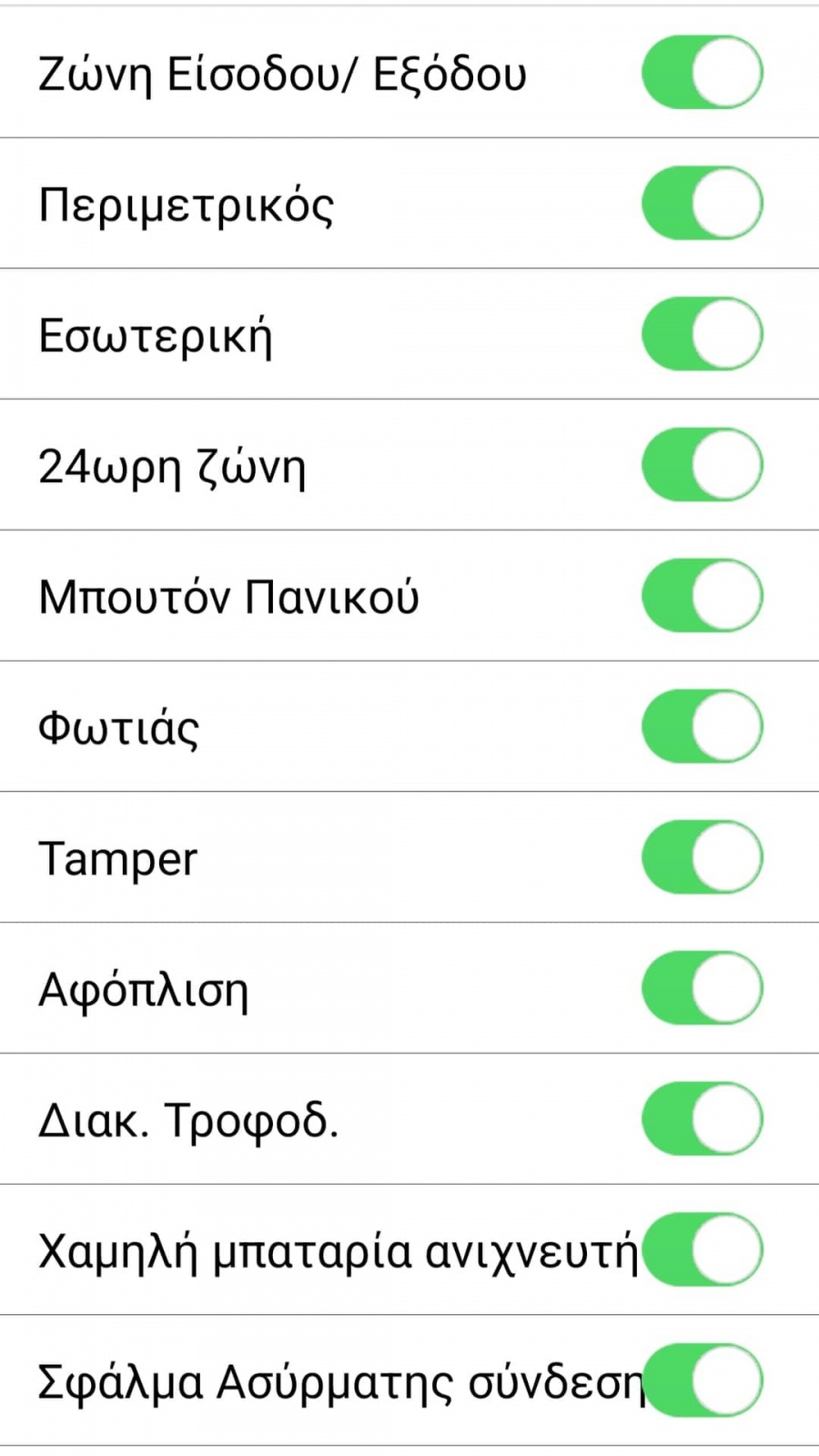Image resolution: width=819 pixels, height=1456 pixels.
Task: Disable the Χαμηλή μπαταρία ανιχνευτή switch
Action: point(702,1249)
